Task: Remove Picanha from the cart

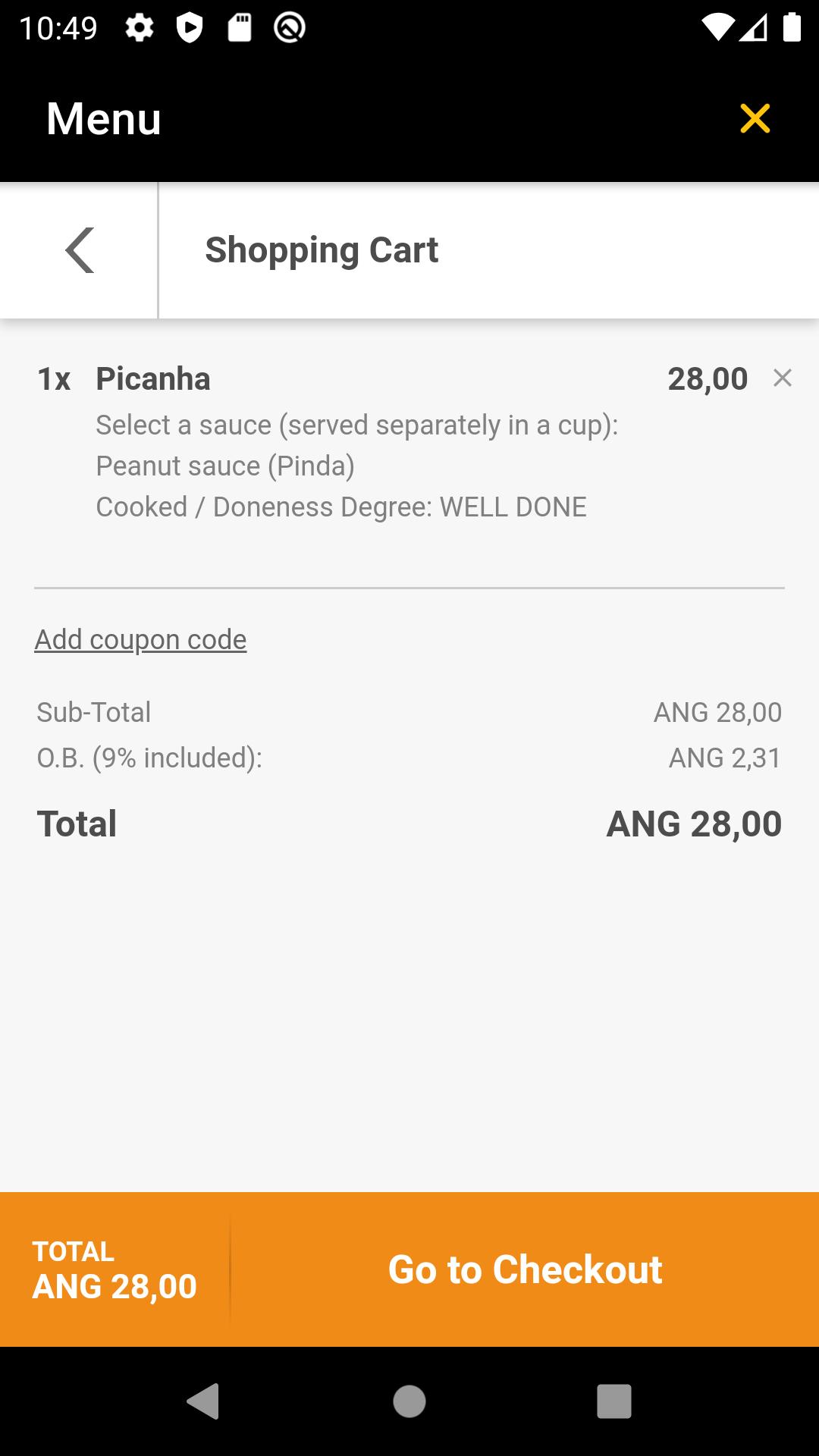Action: pyautogui.click(x=782, y=378)
